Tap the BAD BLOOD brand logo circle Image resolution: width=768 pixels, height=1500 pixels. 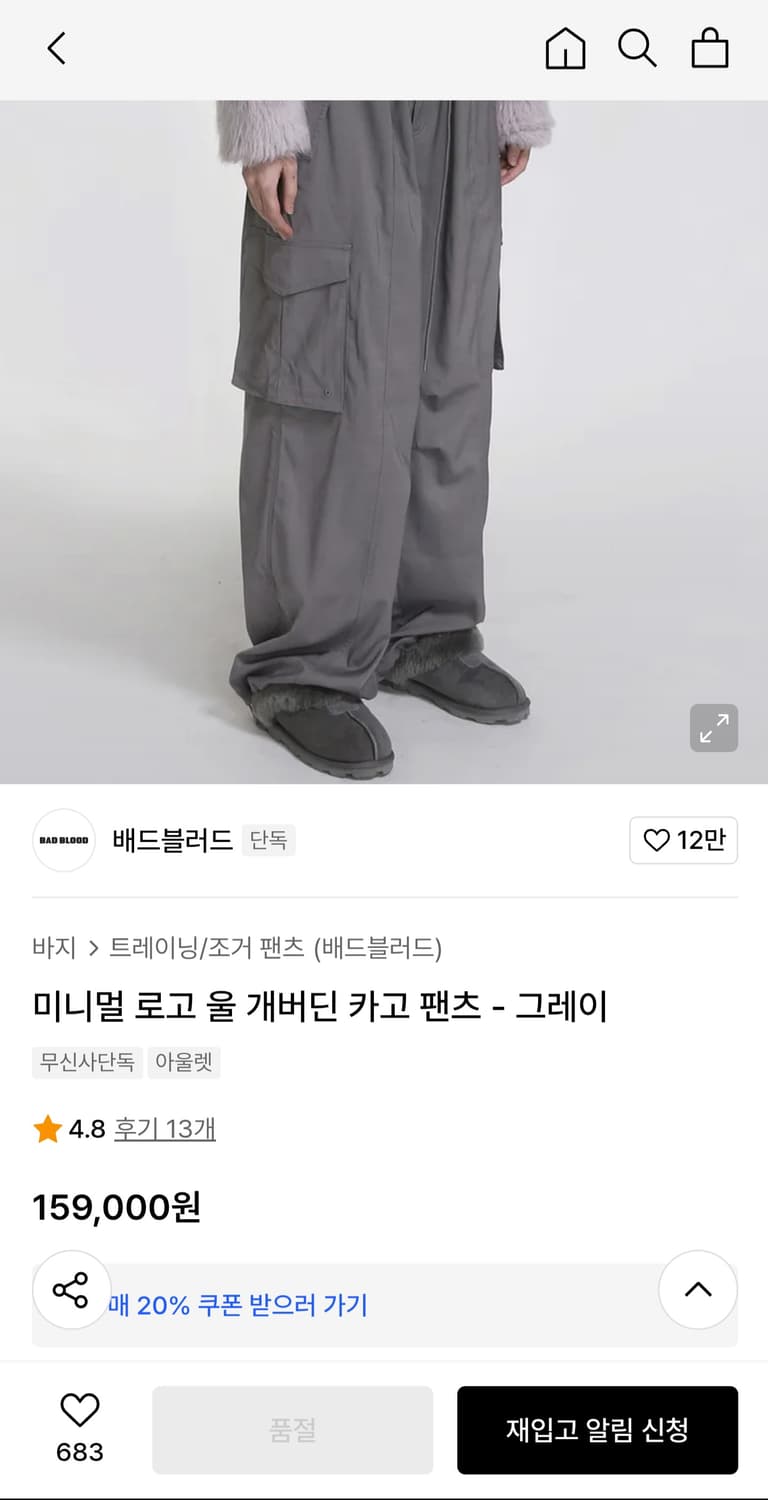(63, 841)
